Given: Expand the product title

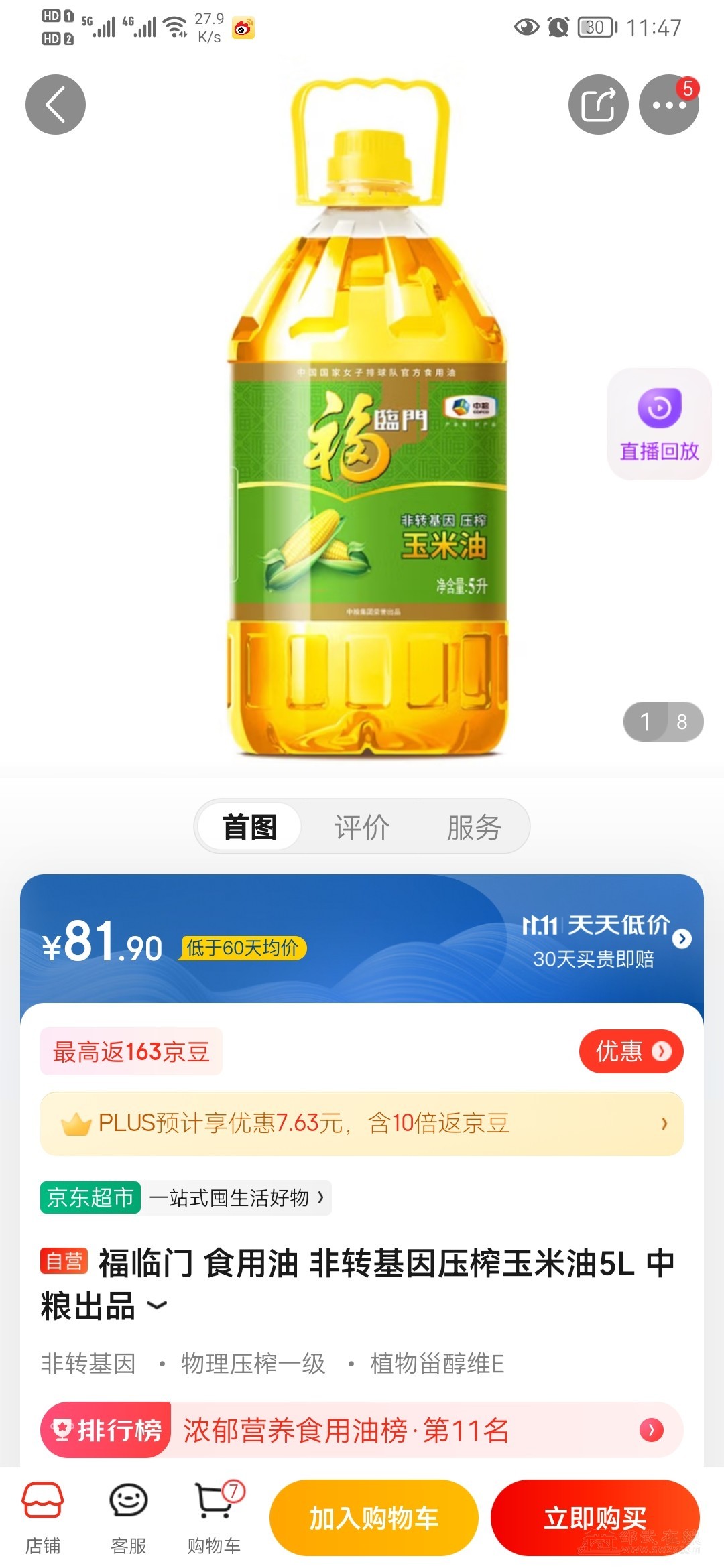Looking at the screenshot, I should (x=157, y=1305).
